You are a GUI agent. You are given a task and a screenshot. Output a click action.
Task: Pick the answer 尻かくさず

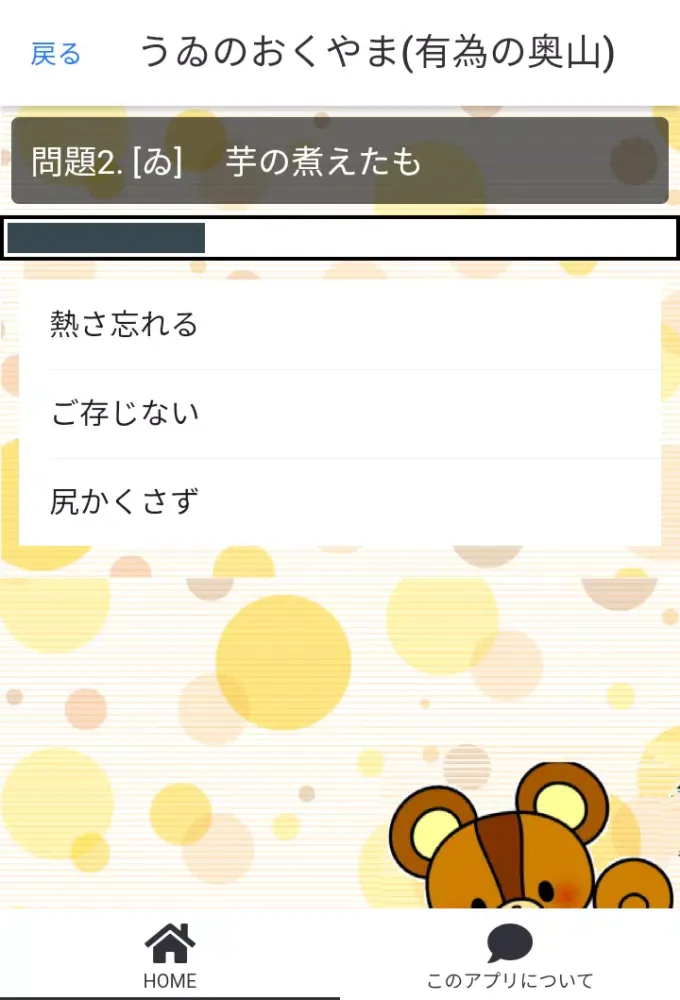[x=339, y=502]
